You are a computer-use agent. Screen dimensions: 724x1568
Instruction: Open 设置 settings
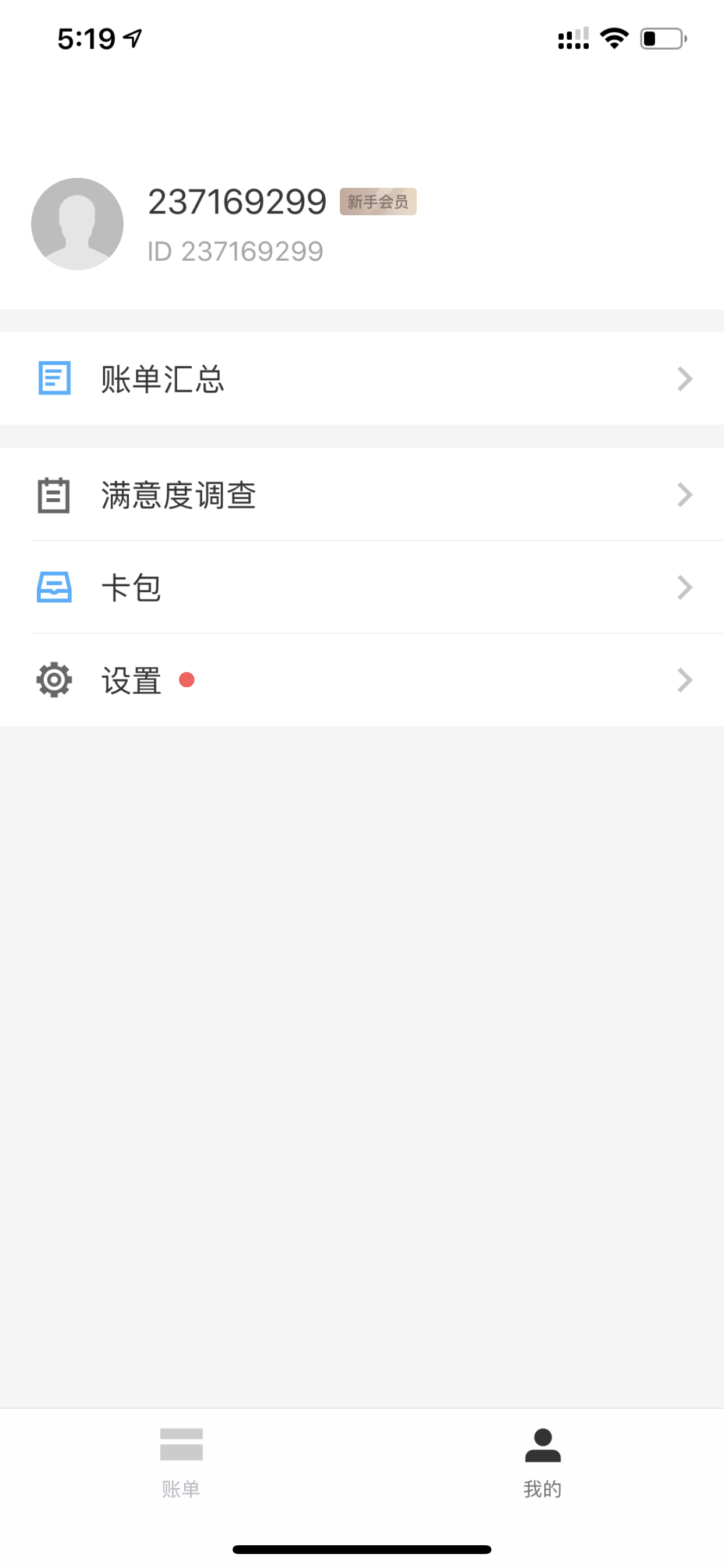coord(362,680)
